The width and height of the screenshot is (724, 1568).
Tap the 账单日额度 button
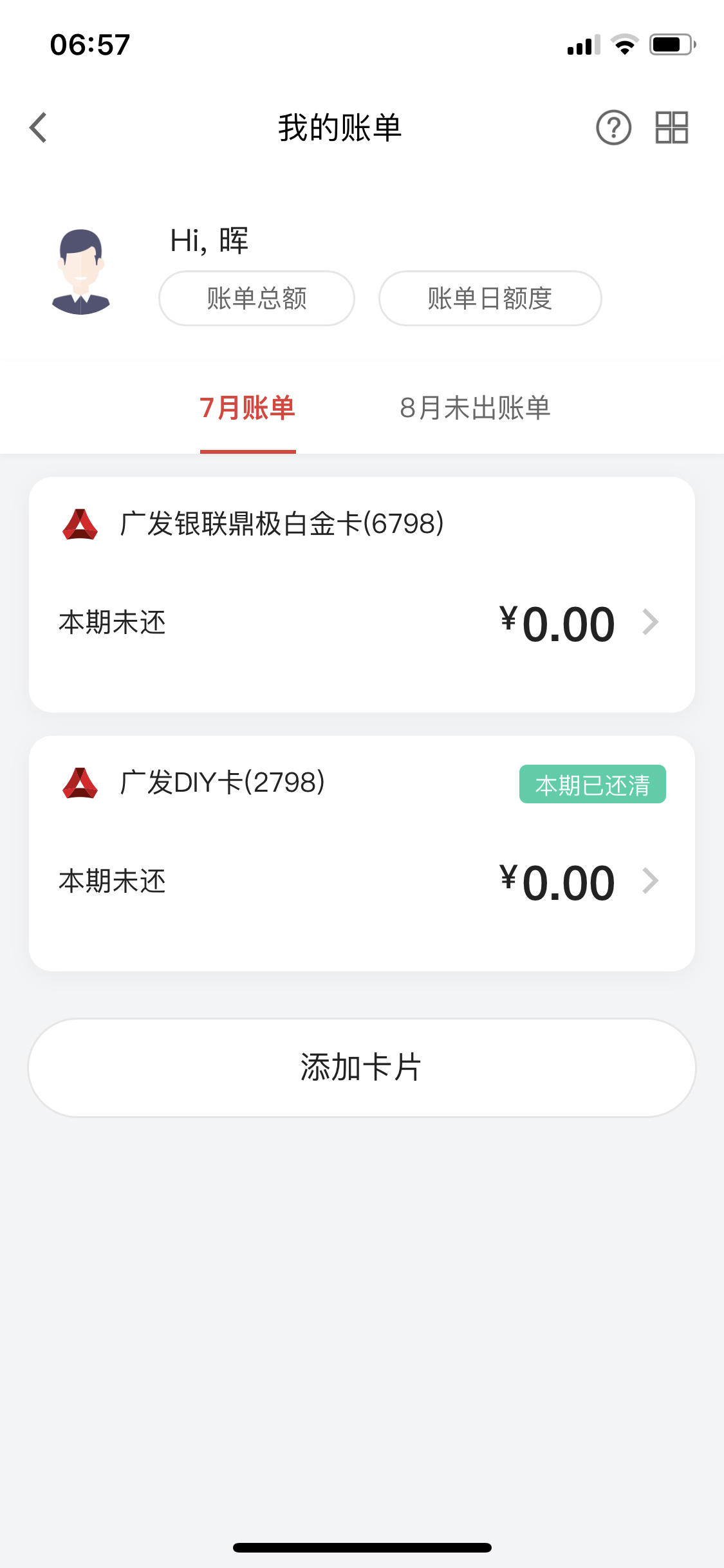click(x=490, y=299)
